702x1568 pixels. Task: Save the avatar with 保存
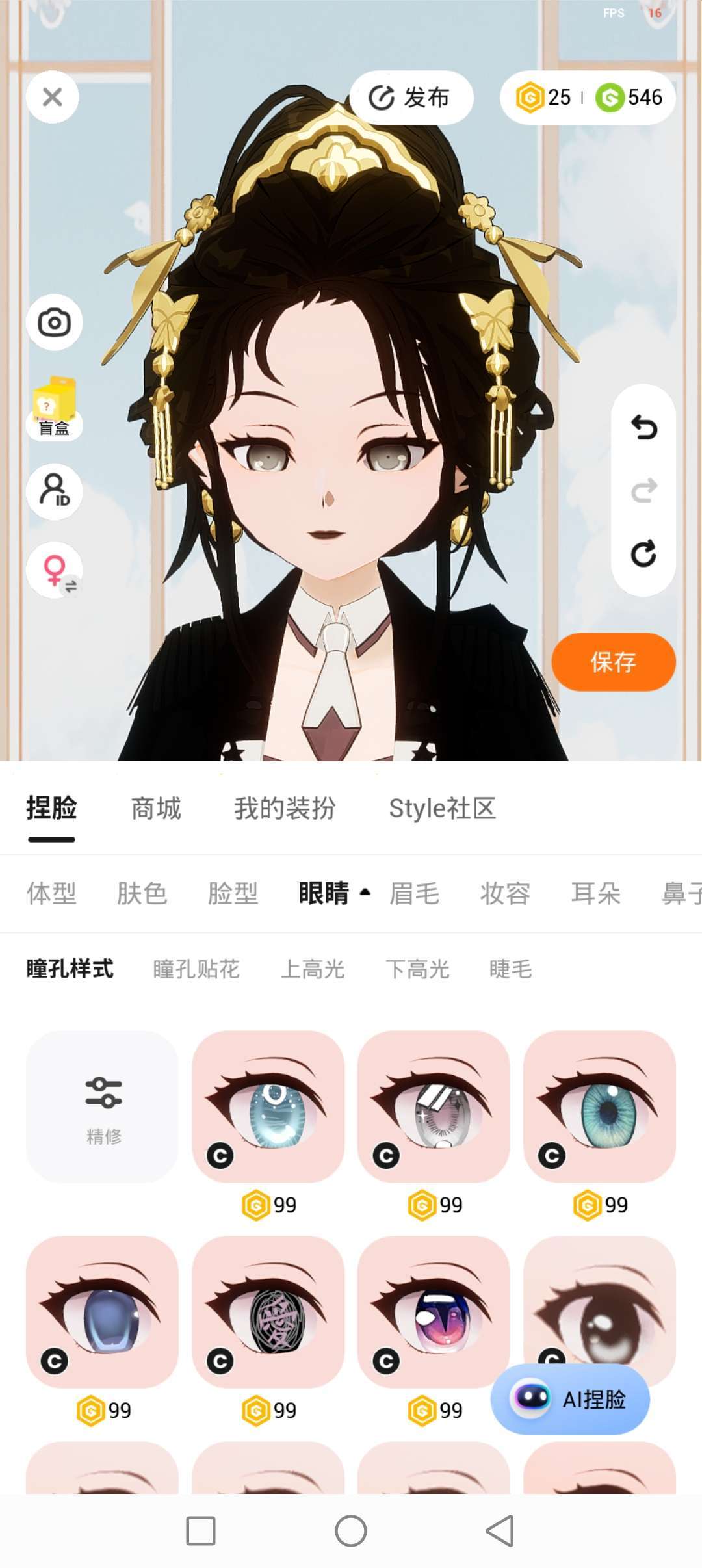(x=613, y=662)
